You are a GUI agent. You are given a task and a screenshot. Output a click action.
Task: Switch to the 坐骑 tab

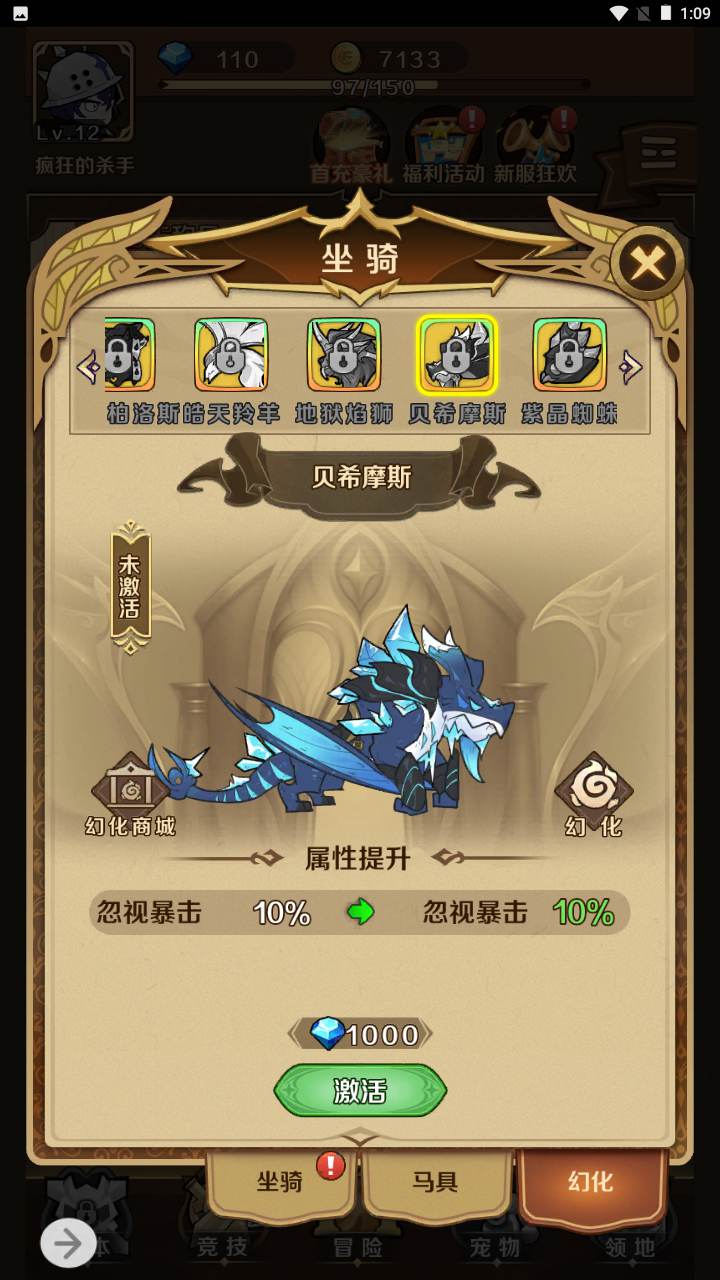281,1182
